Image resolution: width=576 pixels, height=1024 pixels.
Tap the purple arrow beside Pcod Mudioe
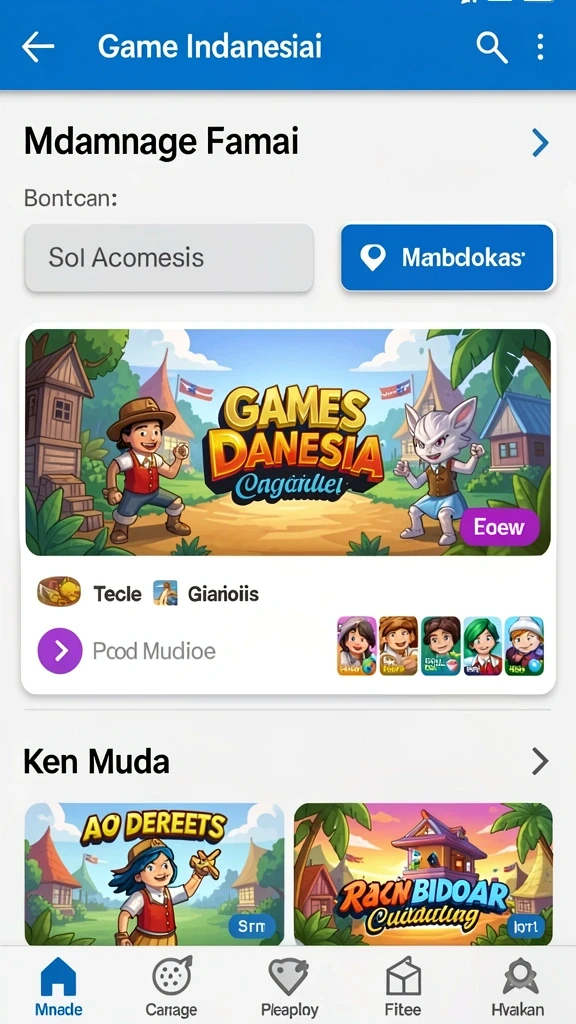click(60, 650)
